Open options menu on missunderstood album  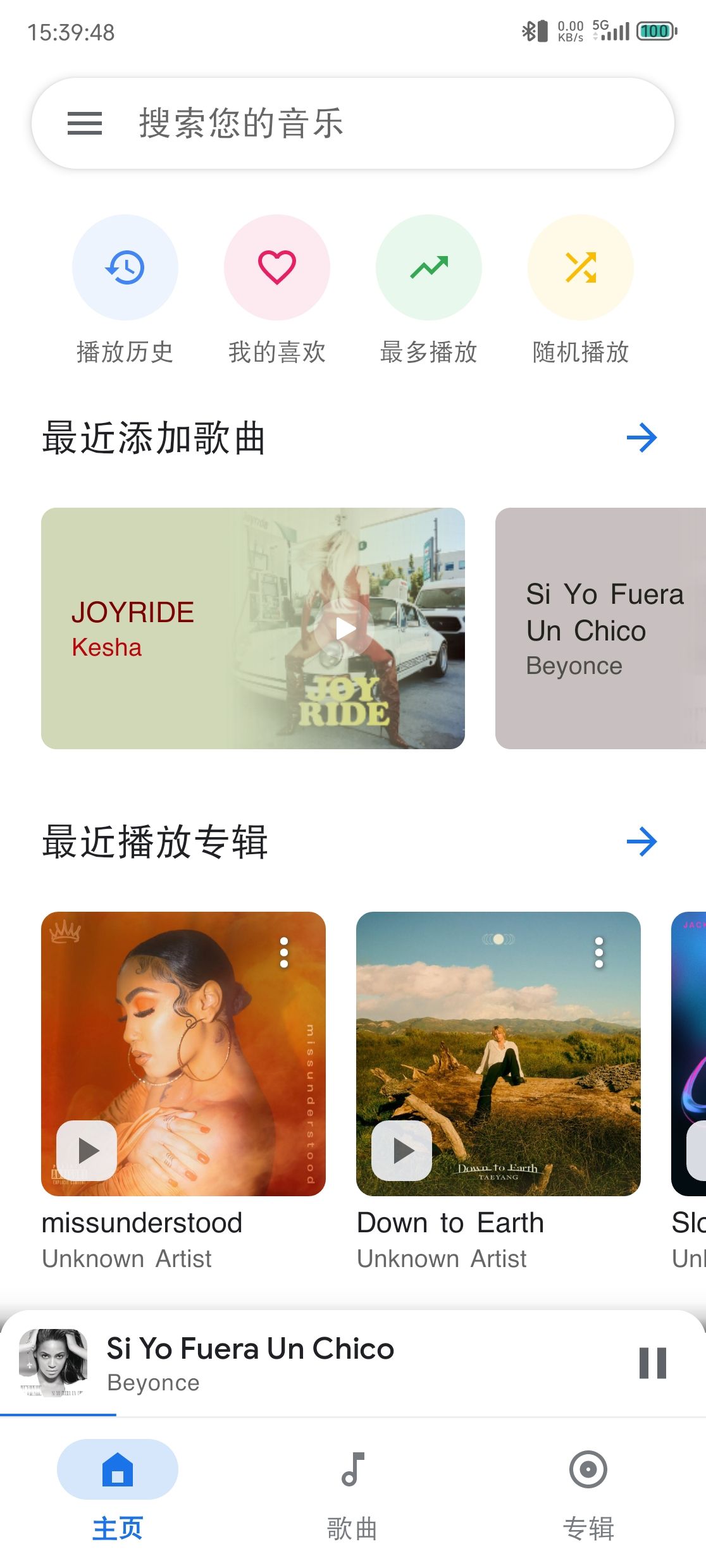pyautogui.click(x=284, y=952)
